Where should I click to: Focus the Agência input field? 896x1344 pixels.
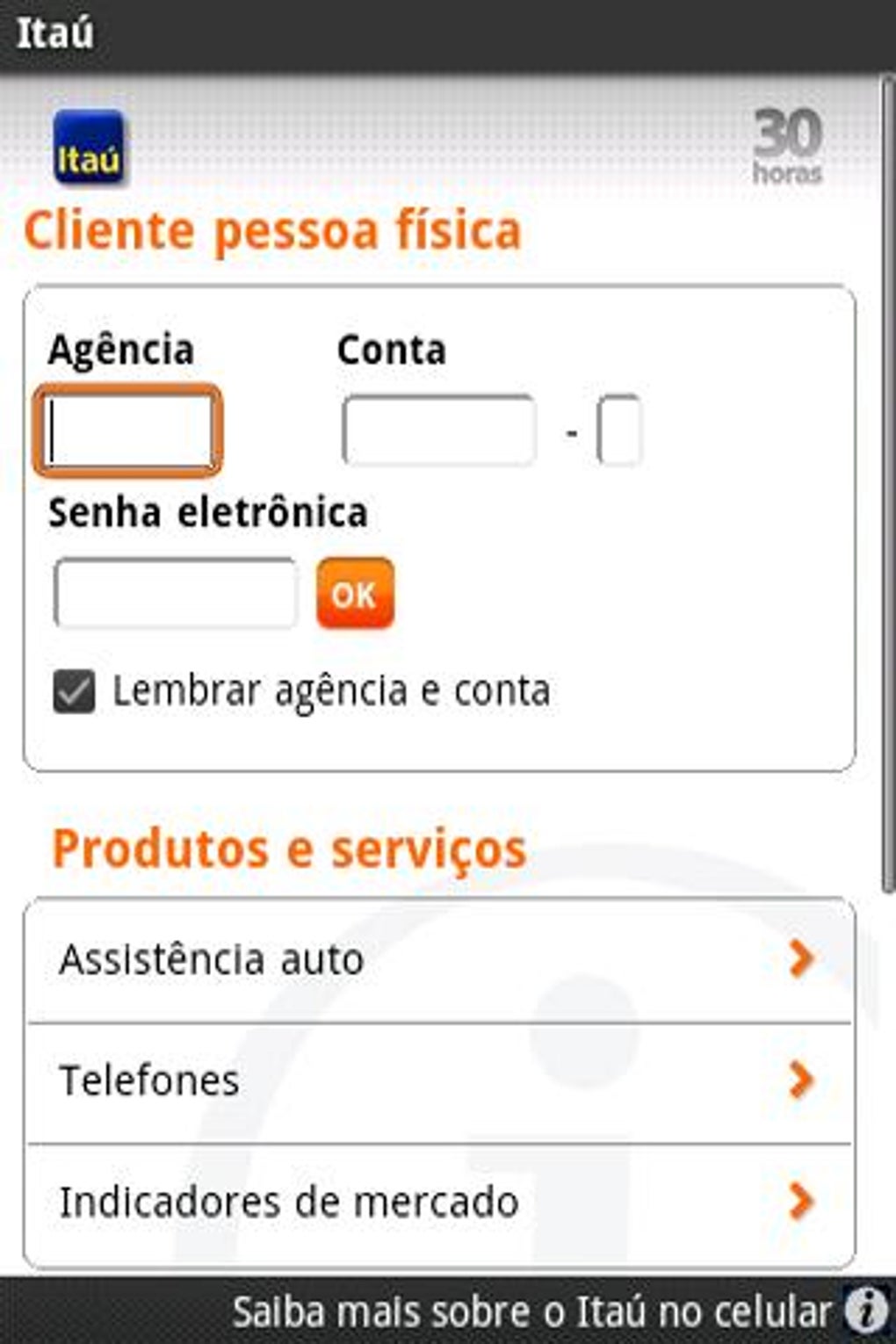tap(127, 431)
